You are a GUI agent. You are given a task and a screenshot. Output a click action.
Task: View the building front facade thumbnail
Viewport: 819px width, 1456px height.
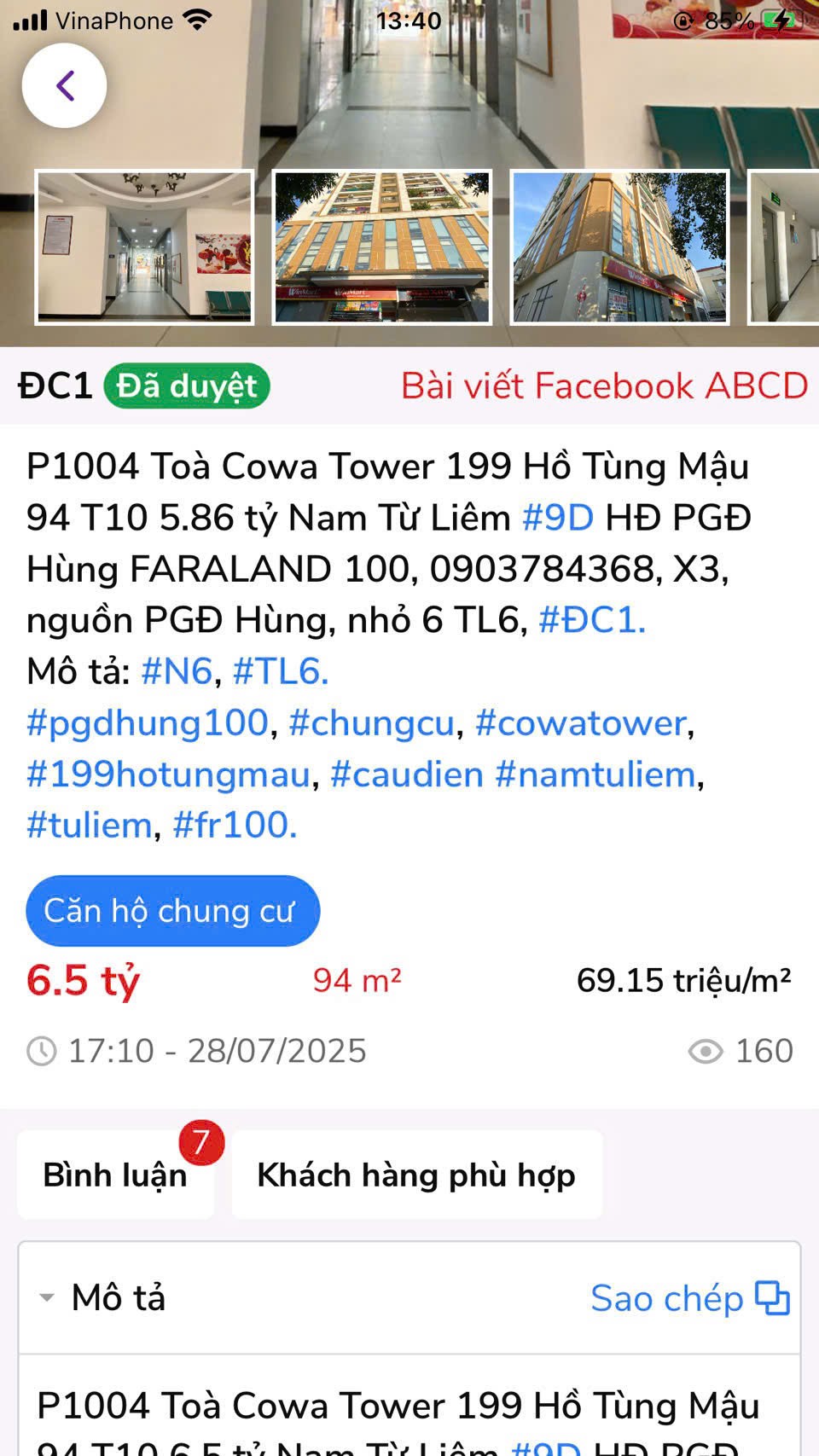tap(381, 247)
